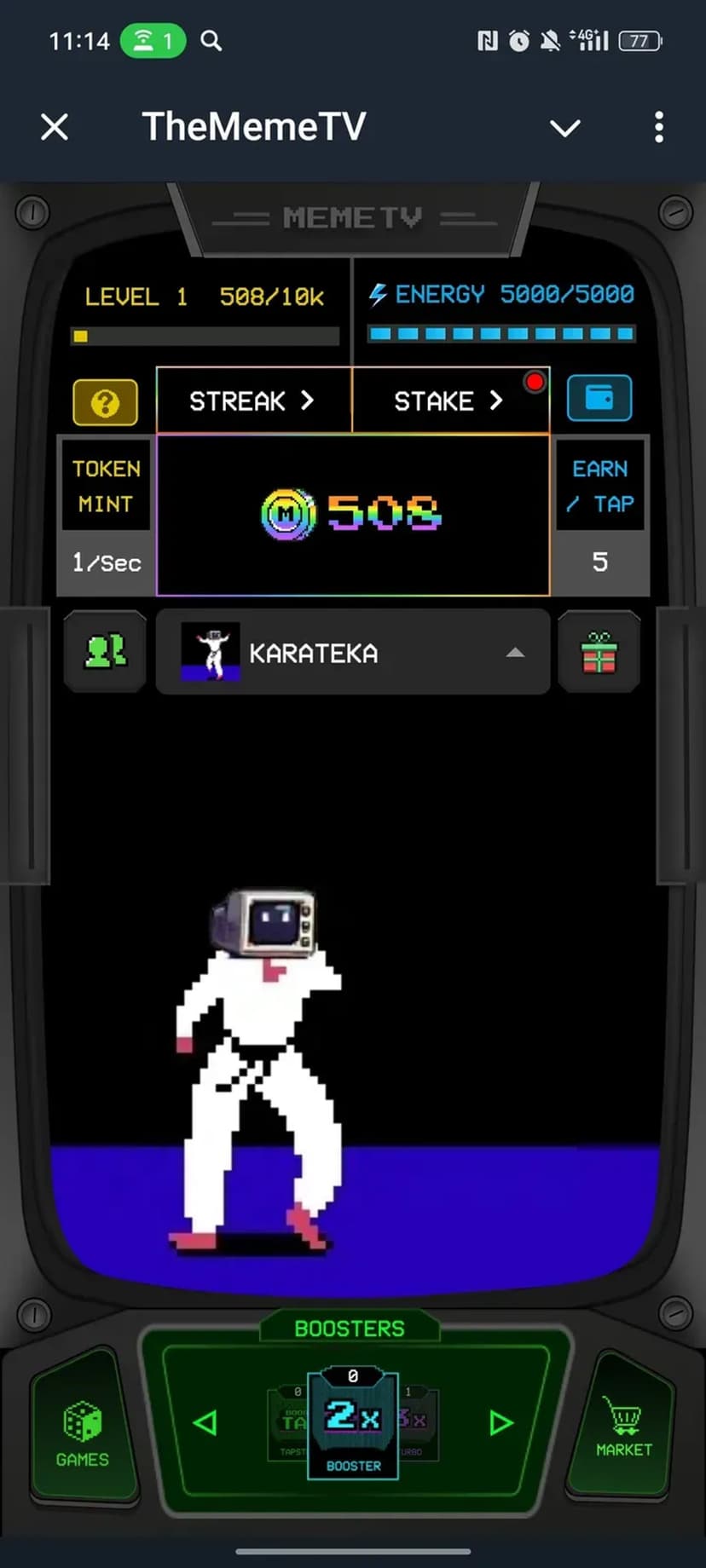The height and width of the screenshot is (1568, 706).
Task: Open the blue wallet icon
Action: 599,398
